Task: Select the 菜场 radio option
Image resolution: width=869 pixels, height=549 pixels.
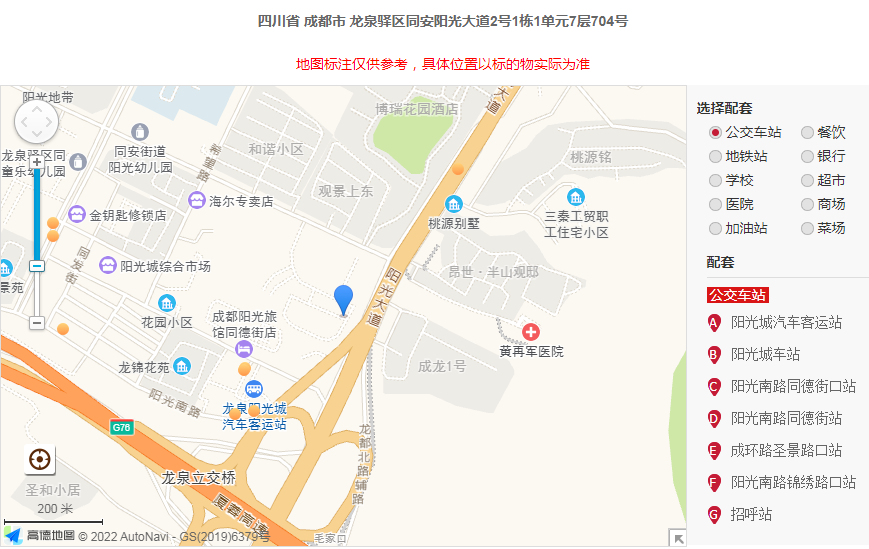Action: coord(806,228)
